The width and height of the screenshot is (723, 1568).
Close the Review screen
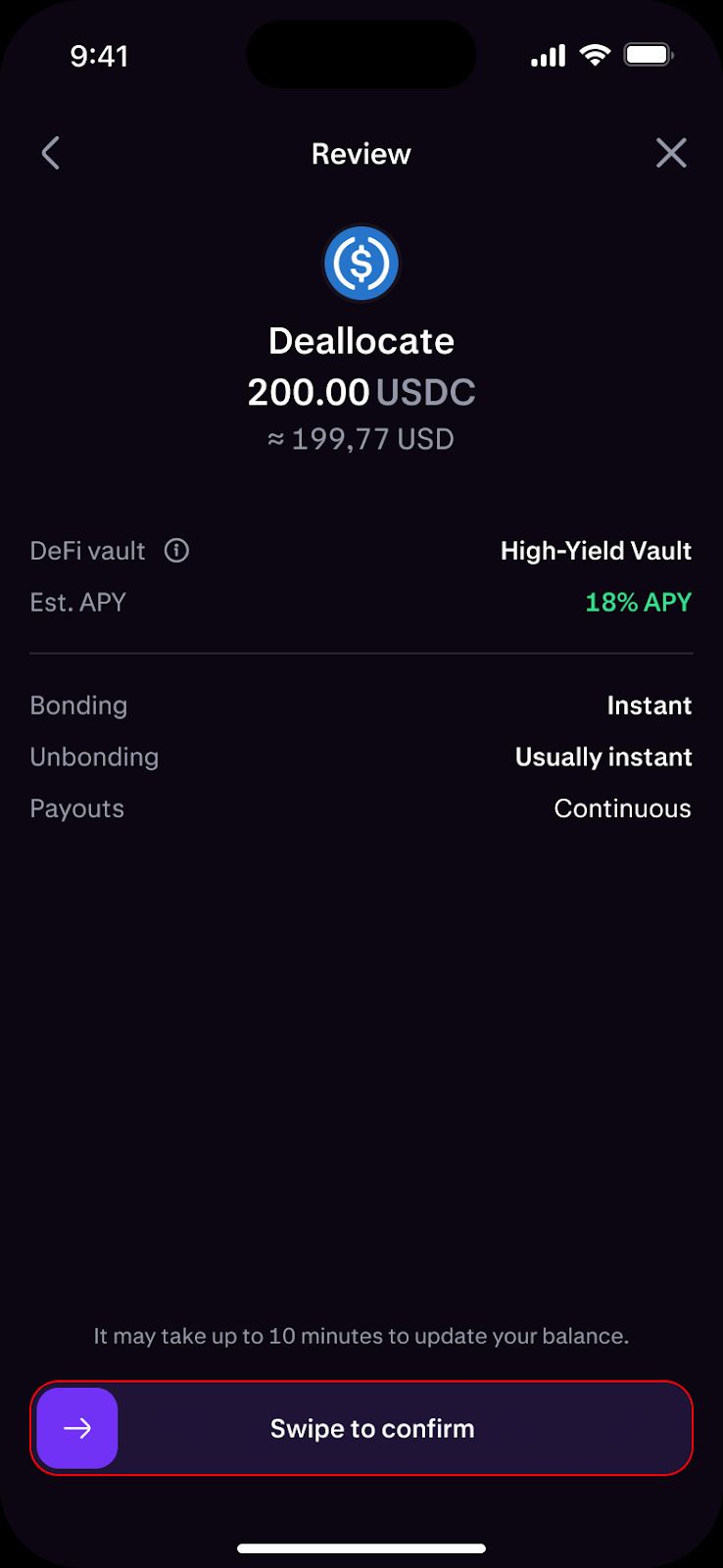coord(671,153)
